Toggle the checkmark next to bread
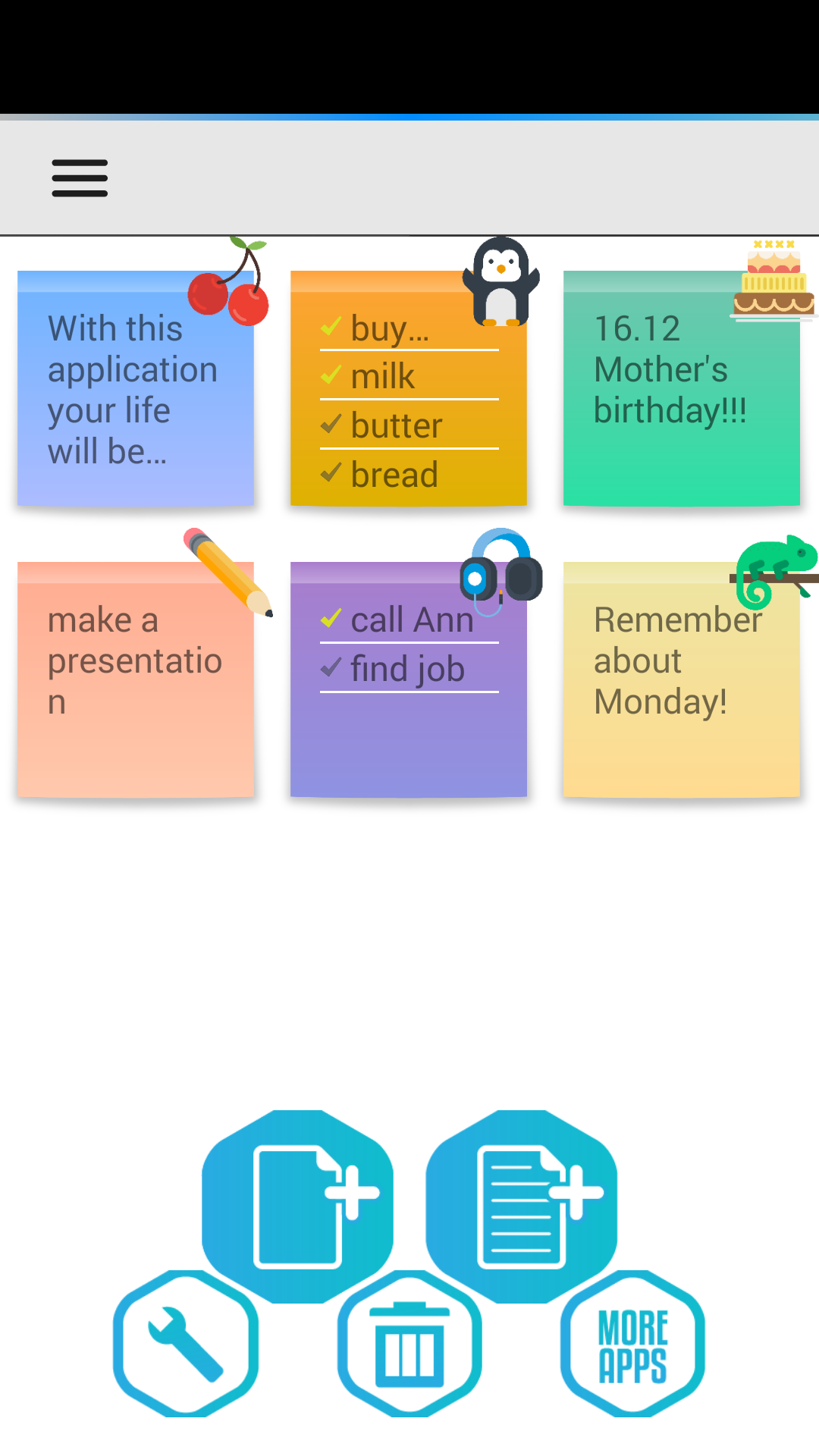 [x=330, y=472]
